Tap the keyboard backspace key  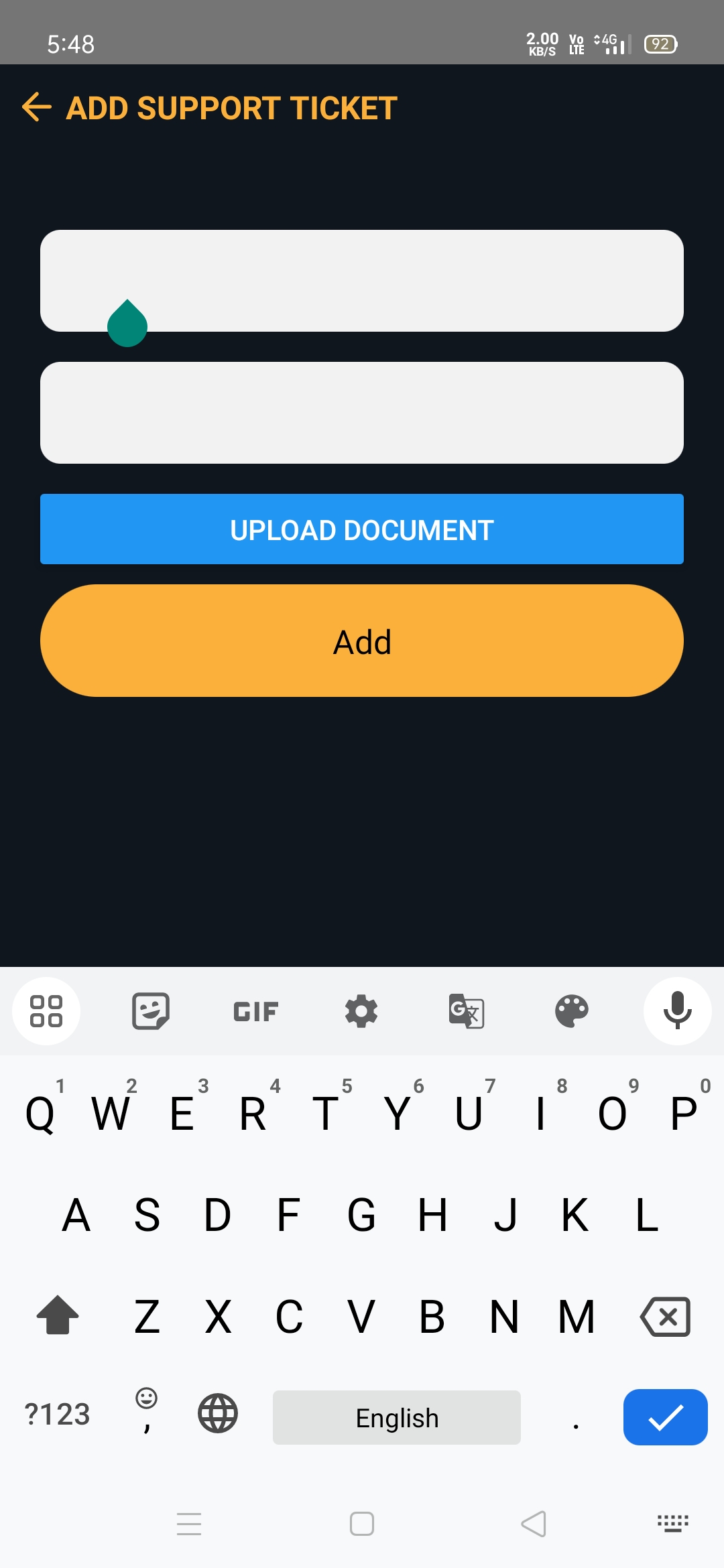tap(665, 1317)
